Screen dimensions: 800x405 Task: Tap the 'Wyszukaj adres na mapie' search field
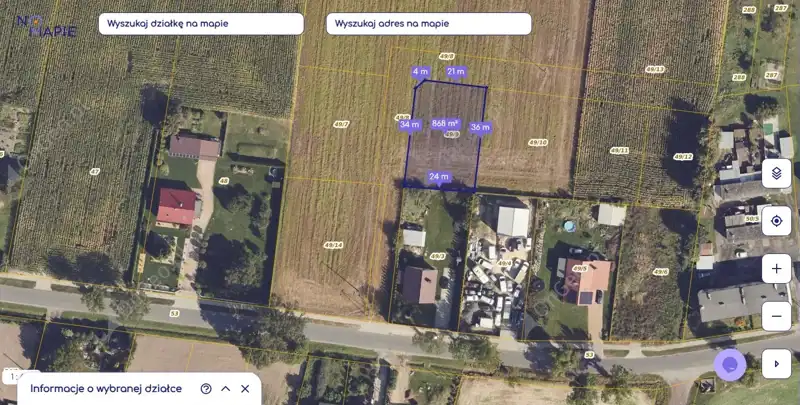click(428, 24)
